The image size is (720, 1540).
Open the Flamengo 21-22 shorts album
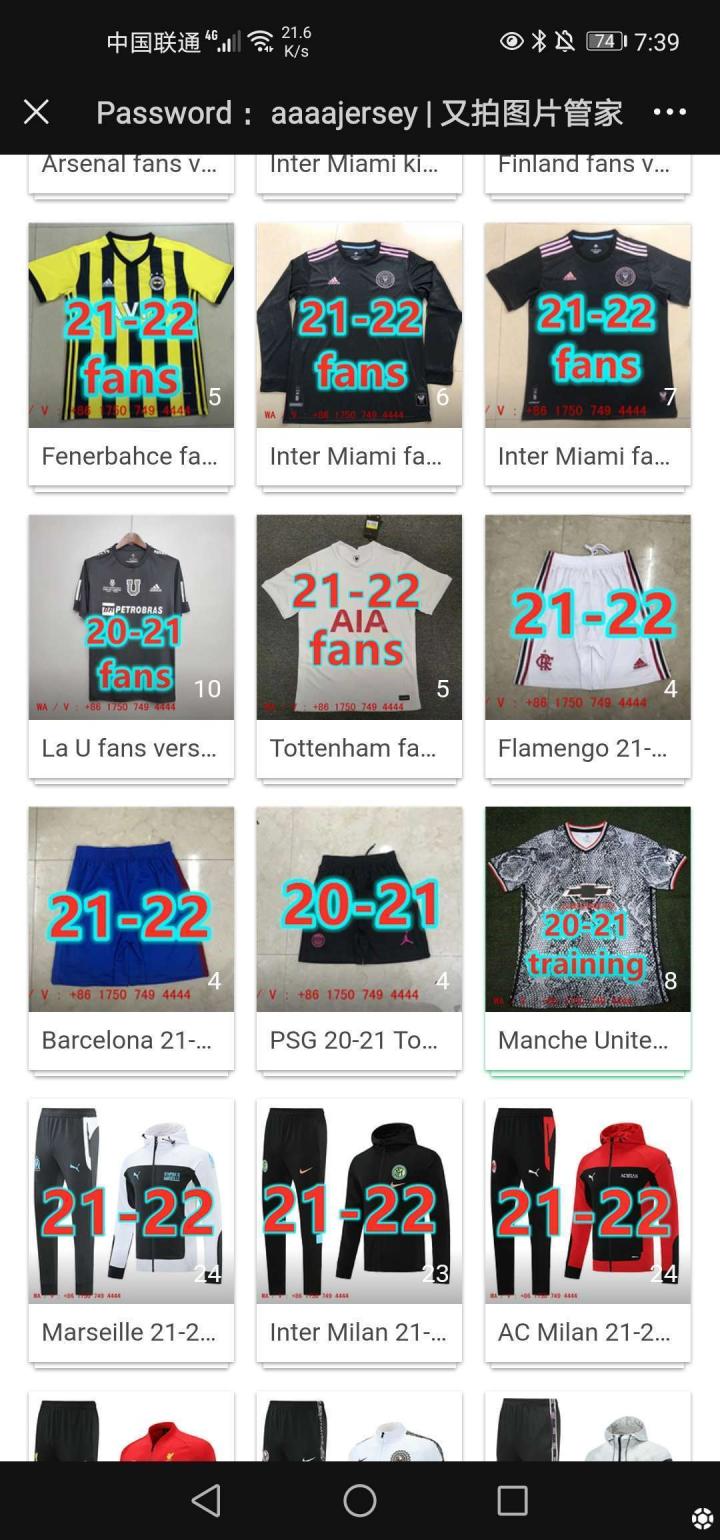click(587, 618)
